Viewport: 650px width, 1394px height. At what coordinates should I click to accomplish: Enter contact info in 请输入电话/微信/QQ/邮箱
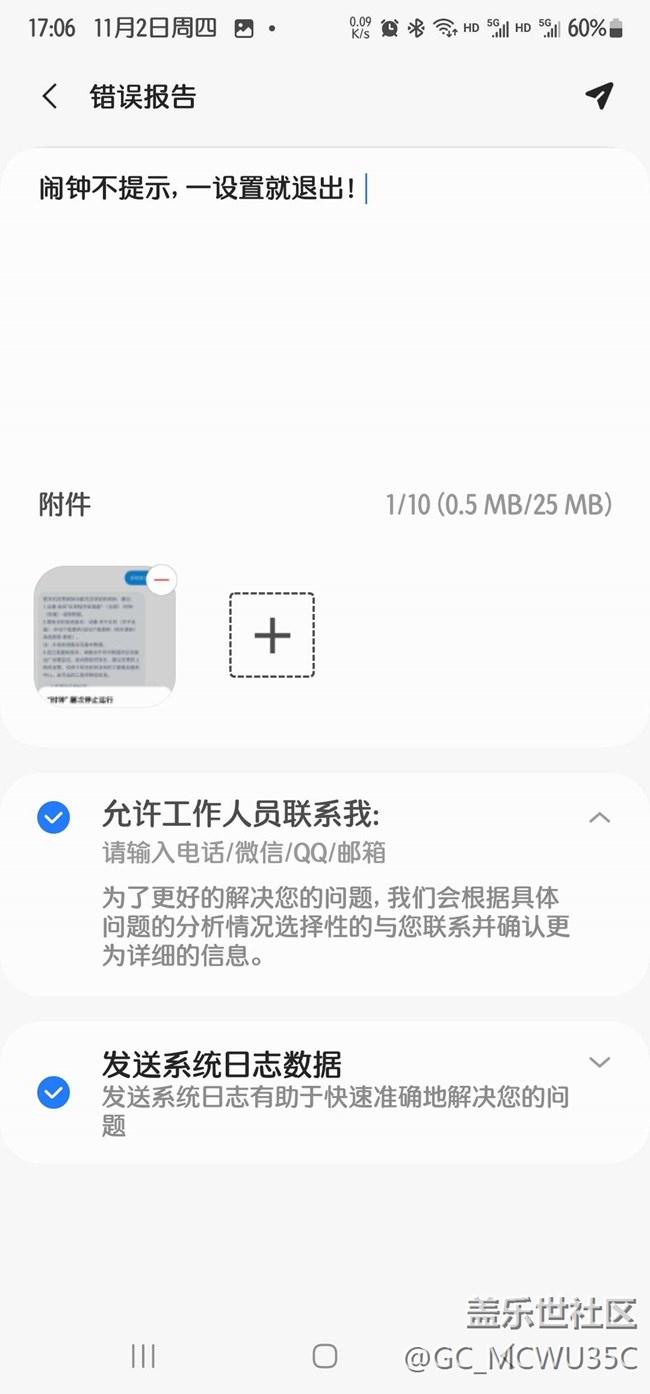pos(245,853)
